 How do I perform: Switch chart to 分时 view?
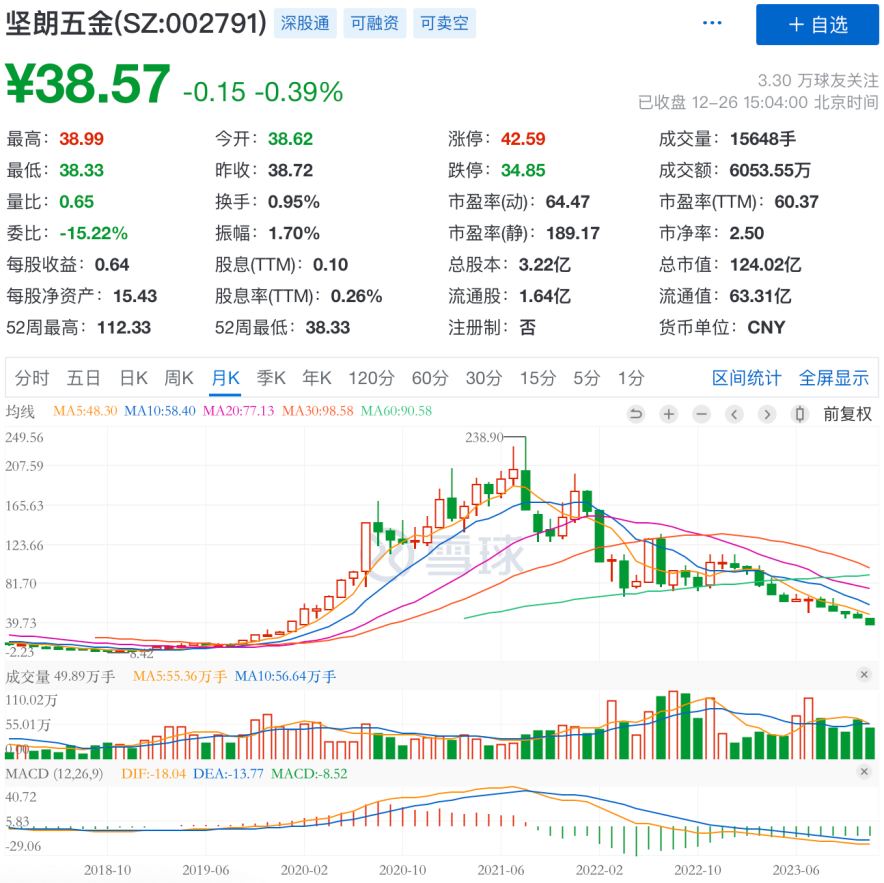coord(32,378)
